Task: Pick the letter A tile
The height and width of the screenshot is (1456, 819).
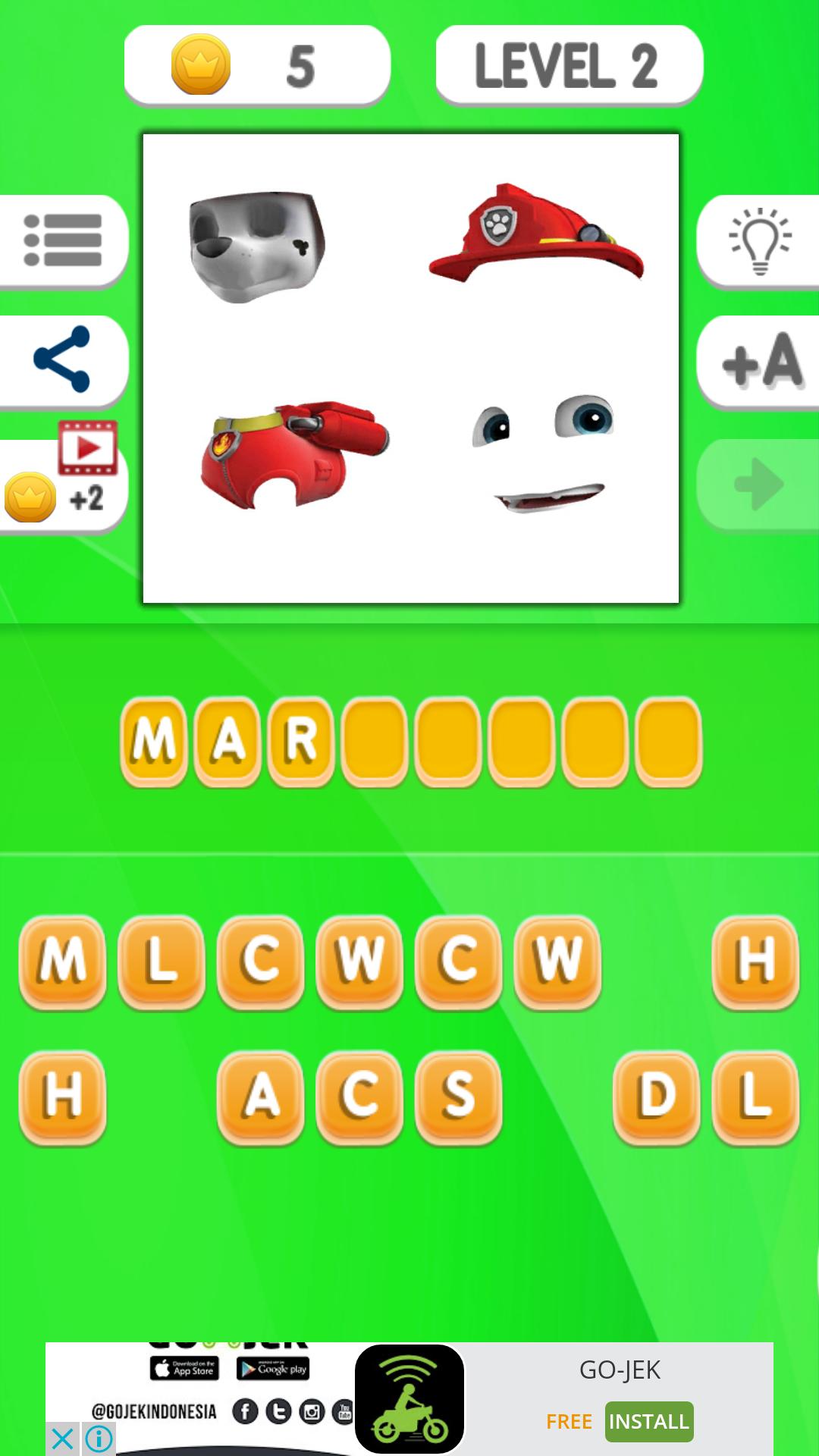Action: 261,1097
